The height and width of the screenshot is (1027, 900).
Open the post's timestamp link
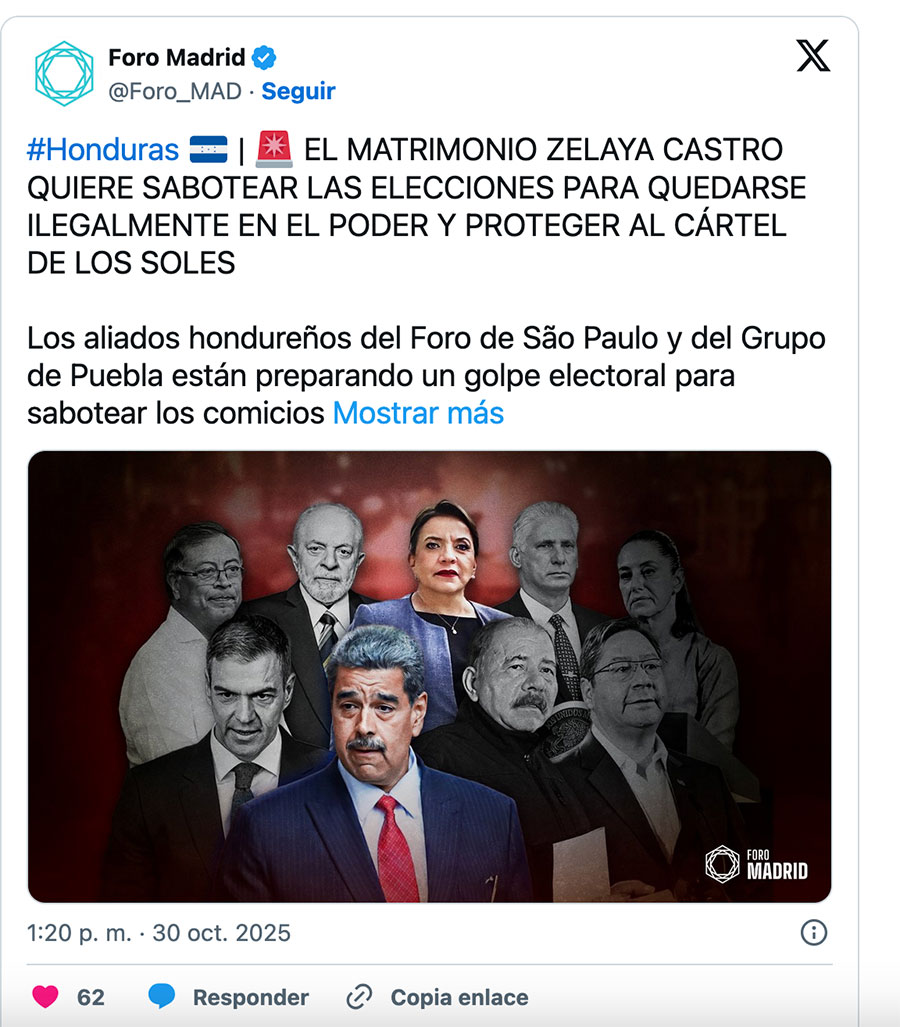(x=158, y=933)
